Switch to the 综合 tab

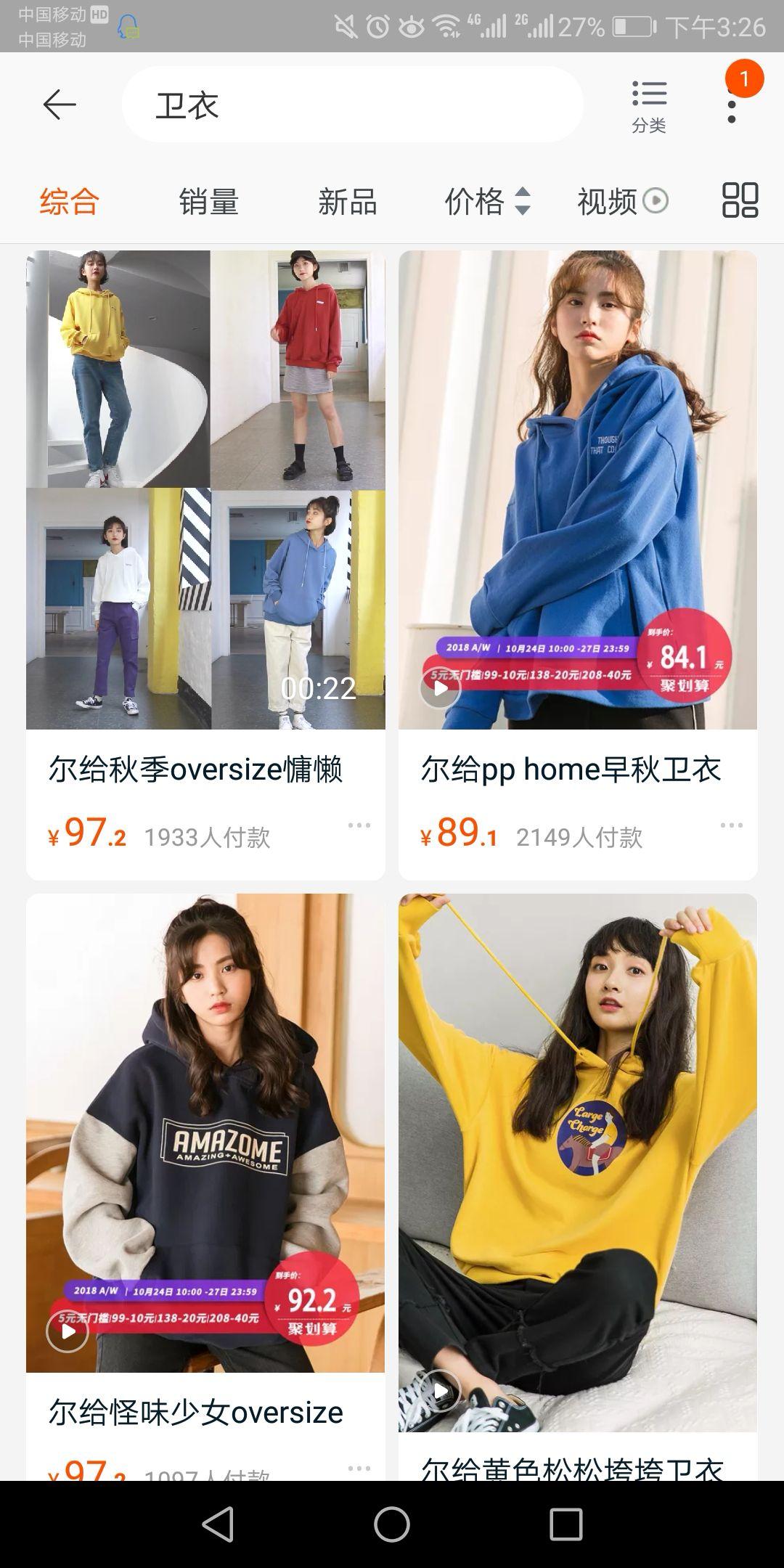coord(69,202)
